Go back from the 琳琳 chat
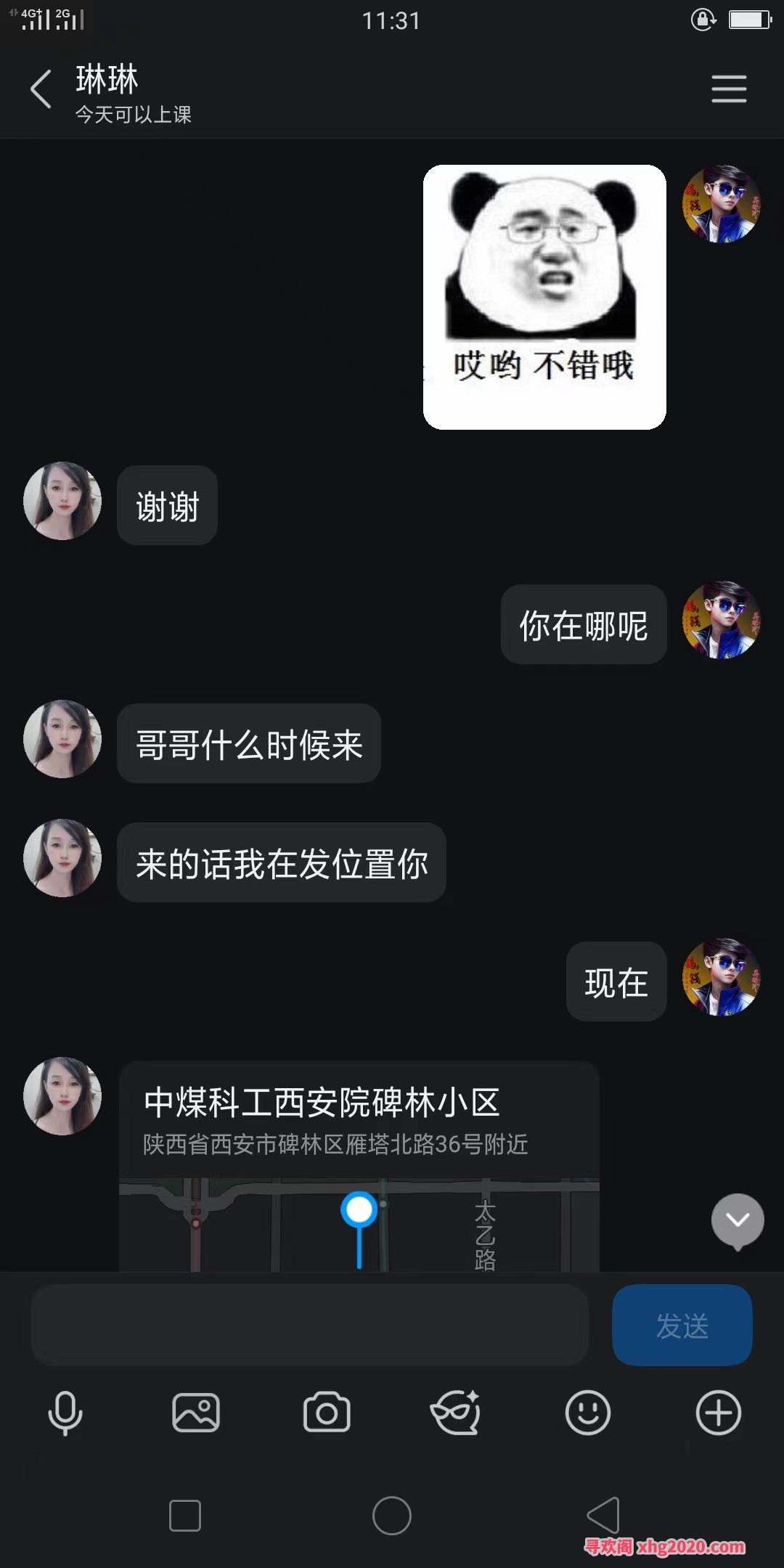This screenshot has width=784, height=1568. 41,89
